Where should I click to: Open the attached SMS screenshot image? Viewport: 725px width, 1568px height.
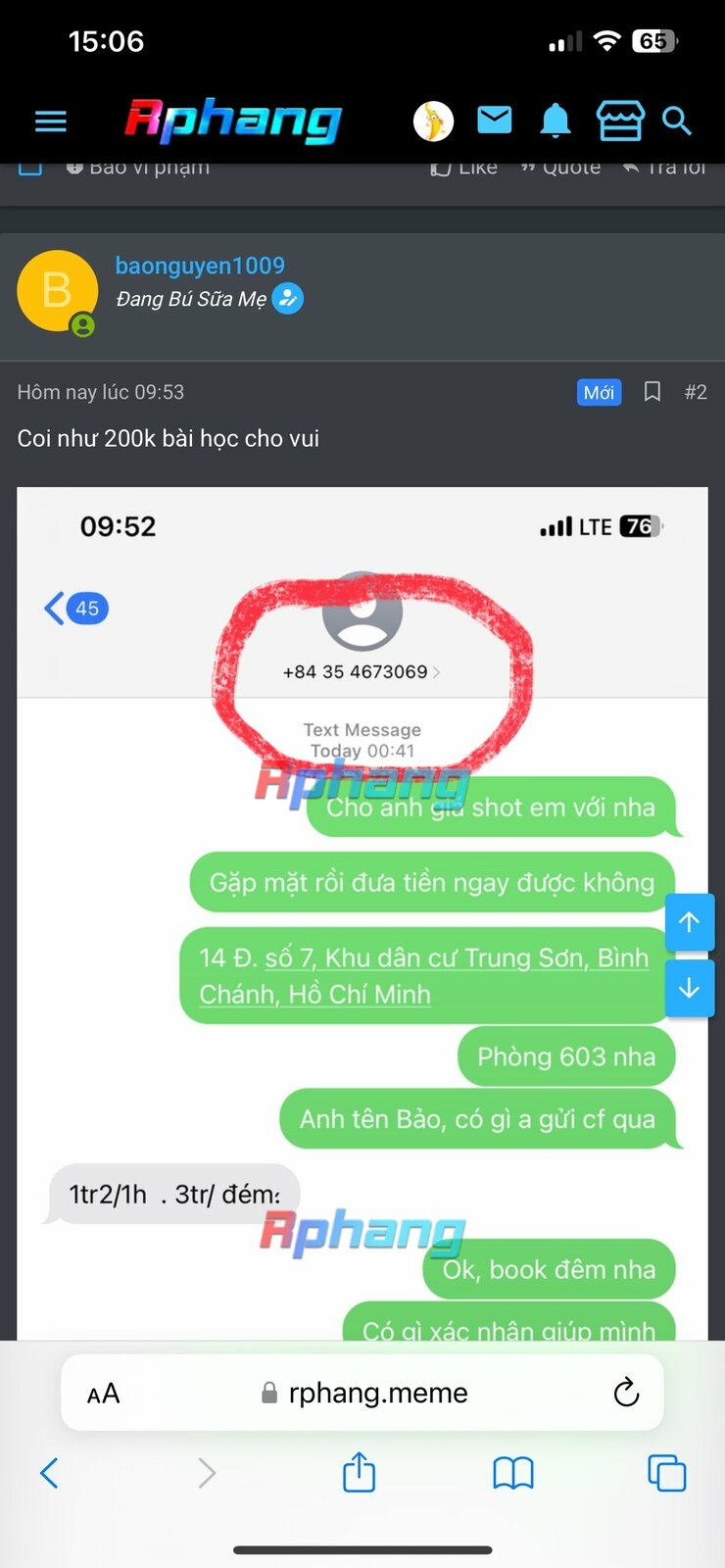[x=362, y=913]
